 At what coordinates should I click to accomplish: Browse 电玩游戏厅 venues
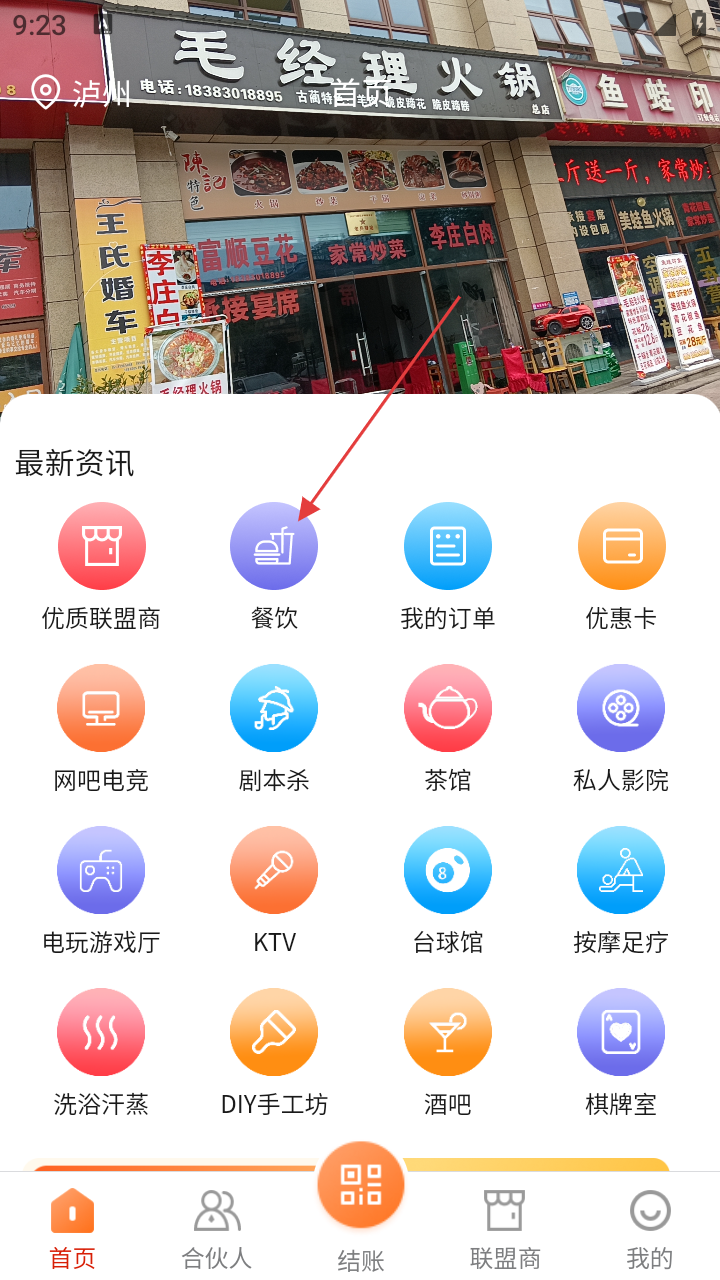[101, 870]
